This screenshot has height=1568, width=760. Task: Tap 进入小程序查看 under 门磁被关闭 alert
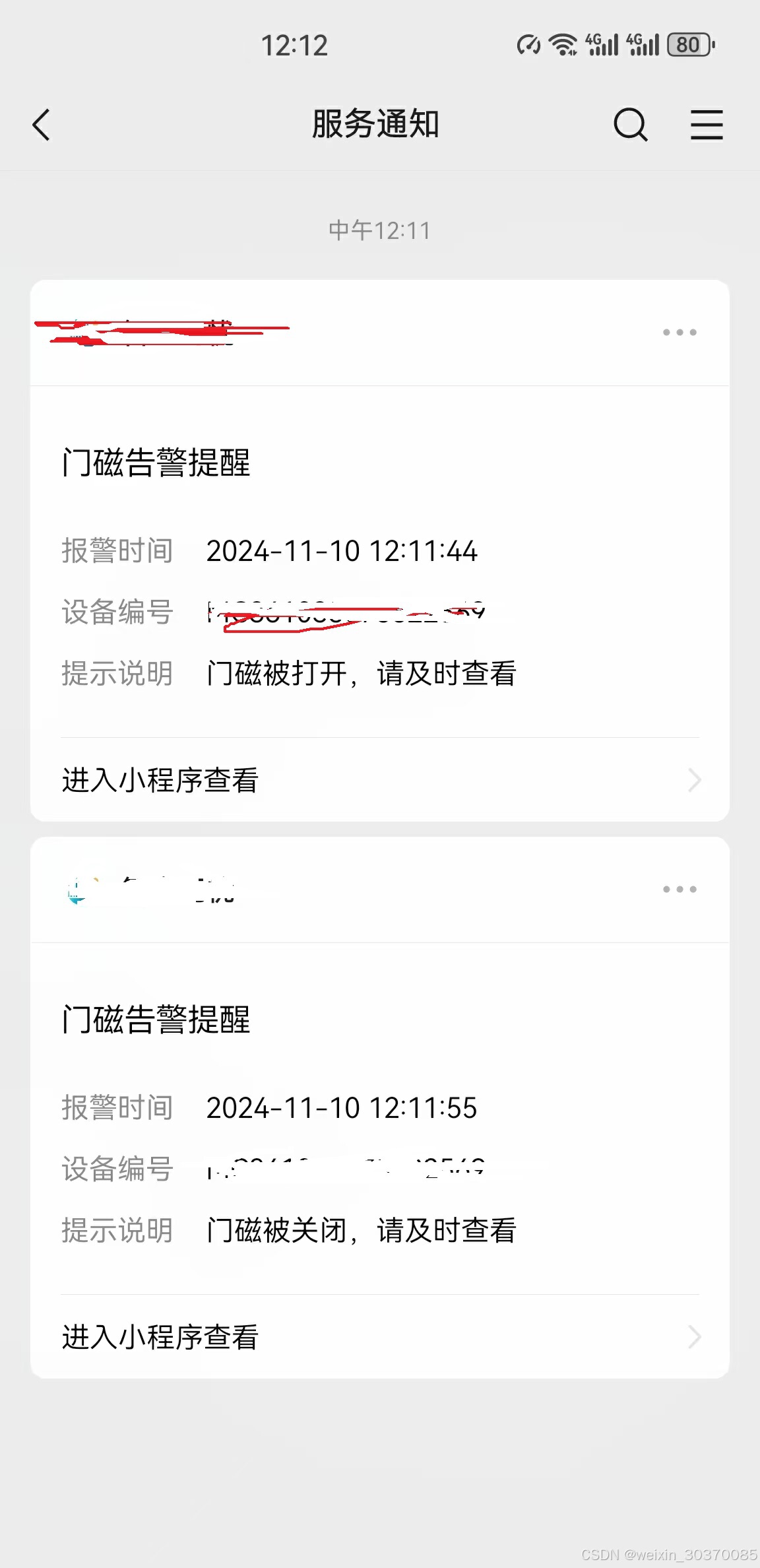(x=380, y=1337)
